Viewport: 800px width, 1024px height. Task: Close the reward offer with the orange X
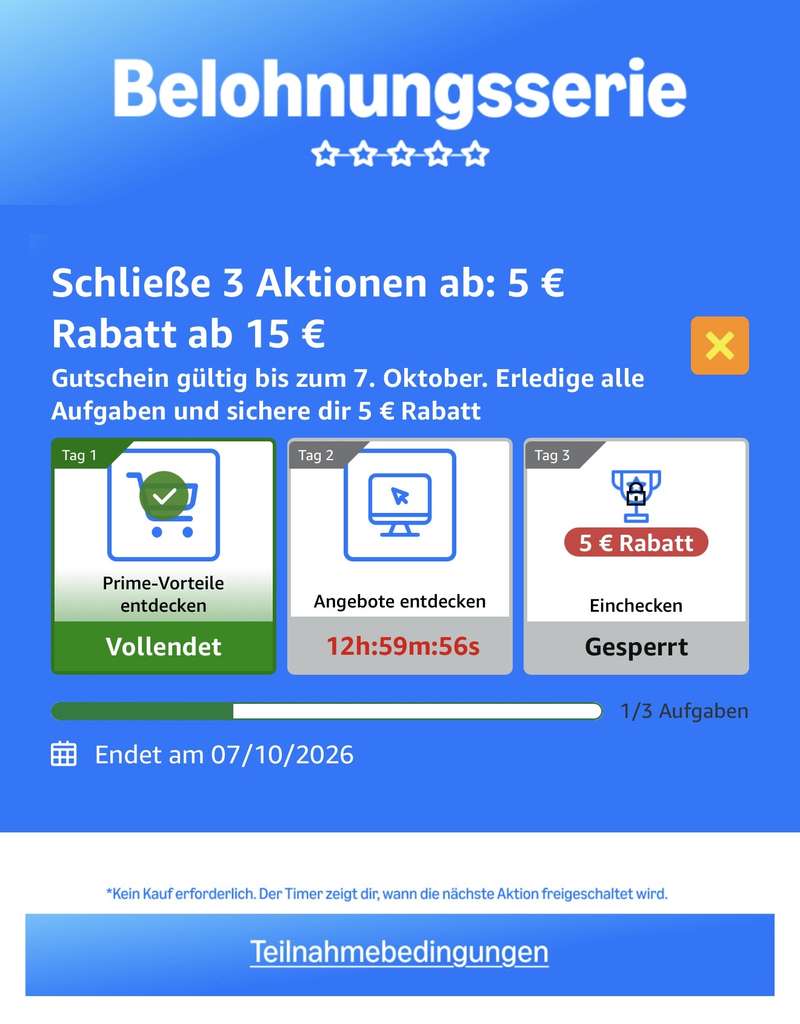point(720,345)
